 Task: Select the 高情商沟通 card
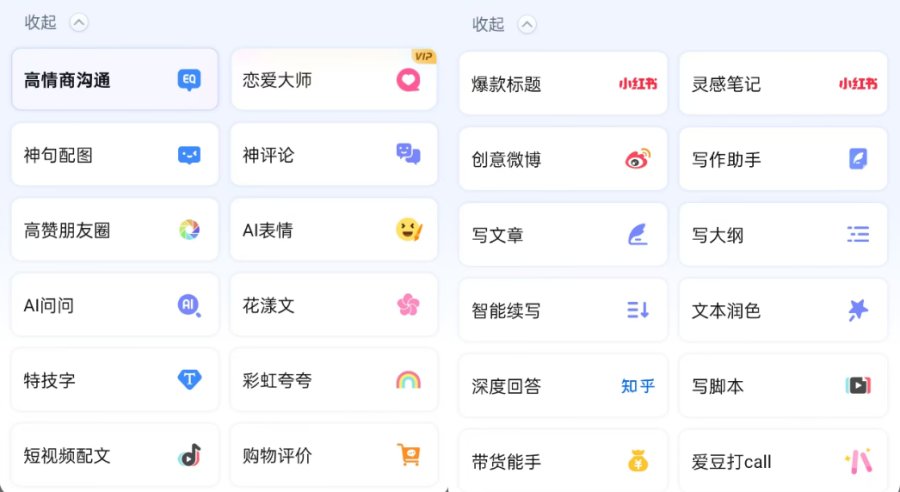(x=115, y=80)
